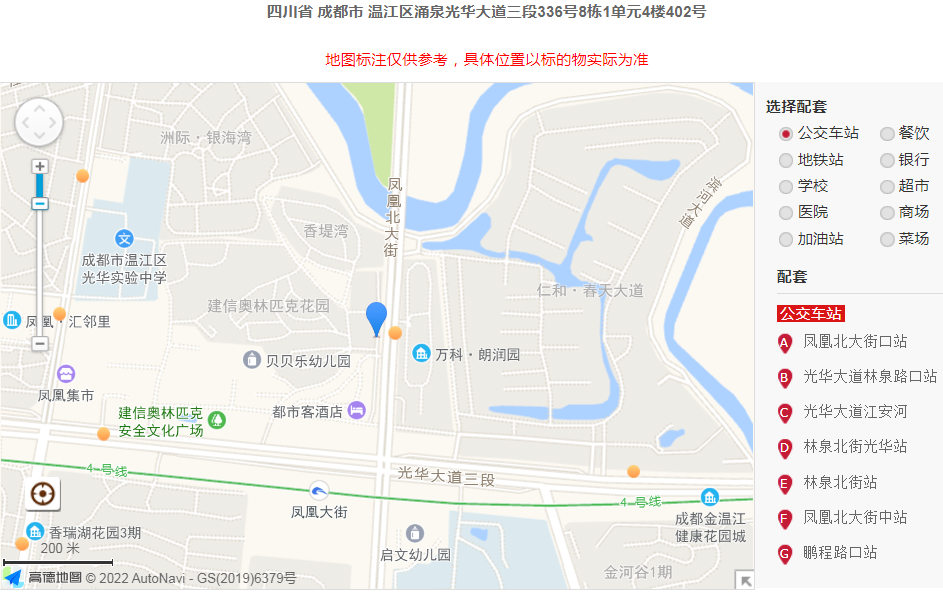Choose the 医院 facility filter

(x=786, y=213)
